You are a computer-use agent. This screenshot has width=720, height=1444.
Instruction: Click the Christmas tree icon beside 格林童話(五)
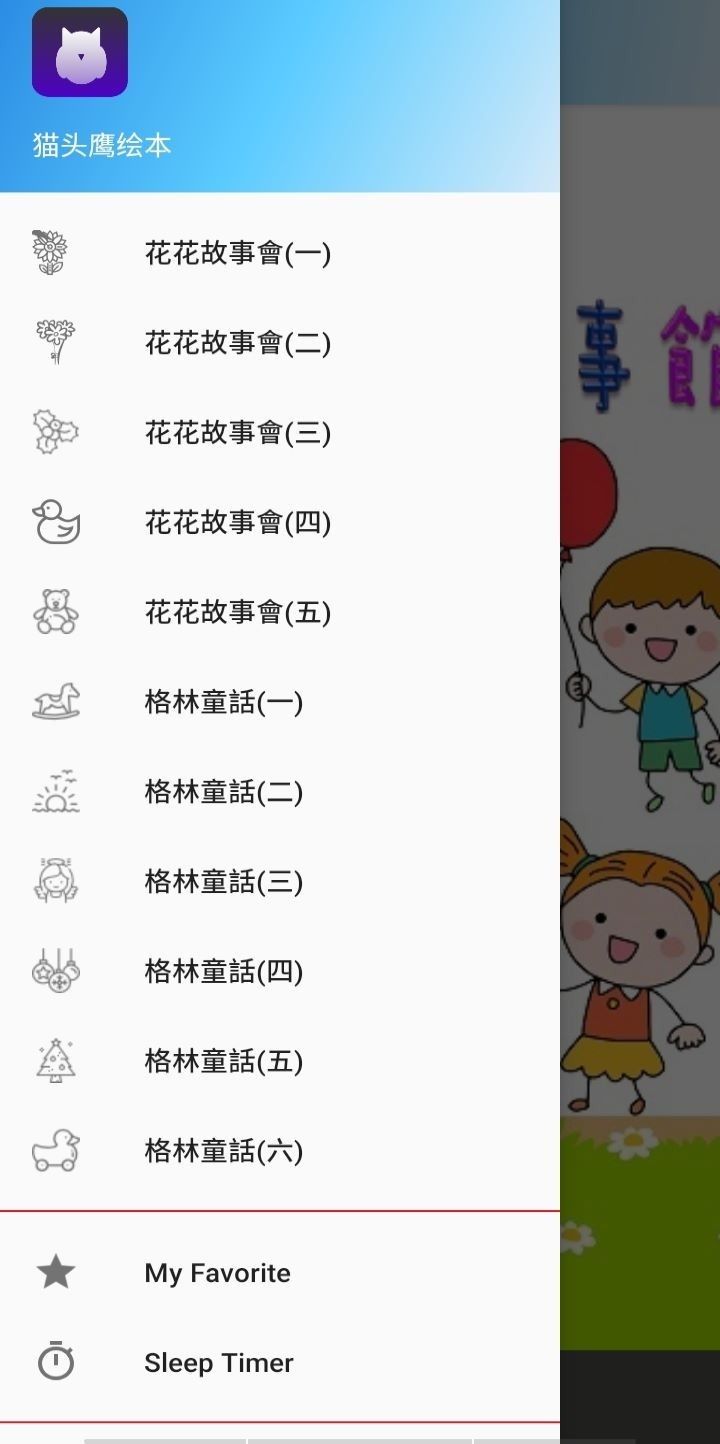click(x=56, y=1061)
